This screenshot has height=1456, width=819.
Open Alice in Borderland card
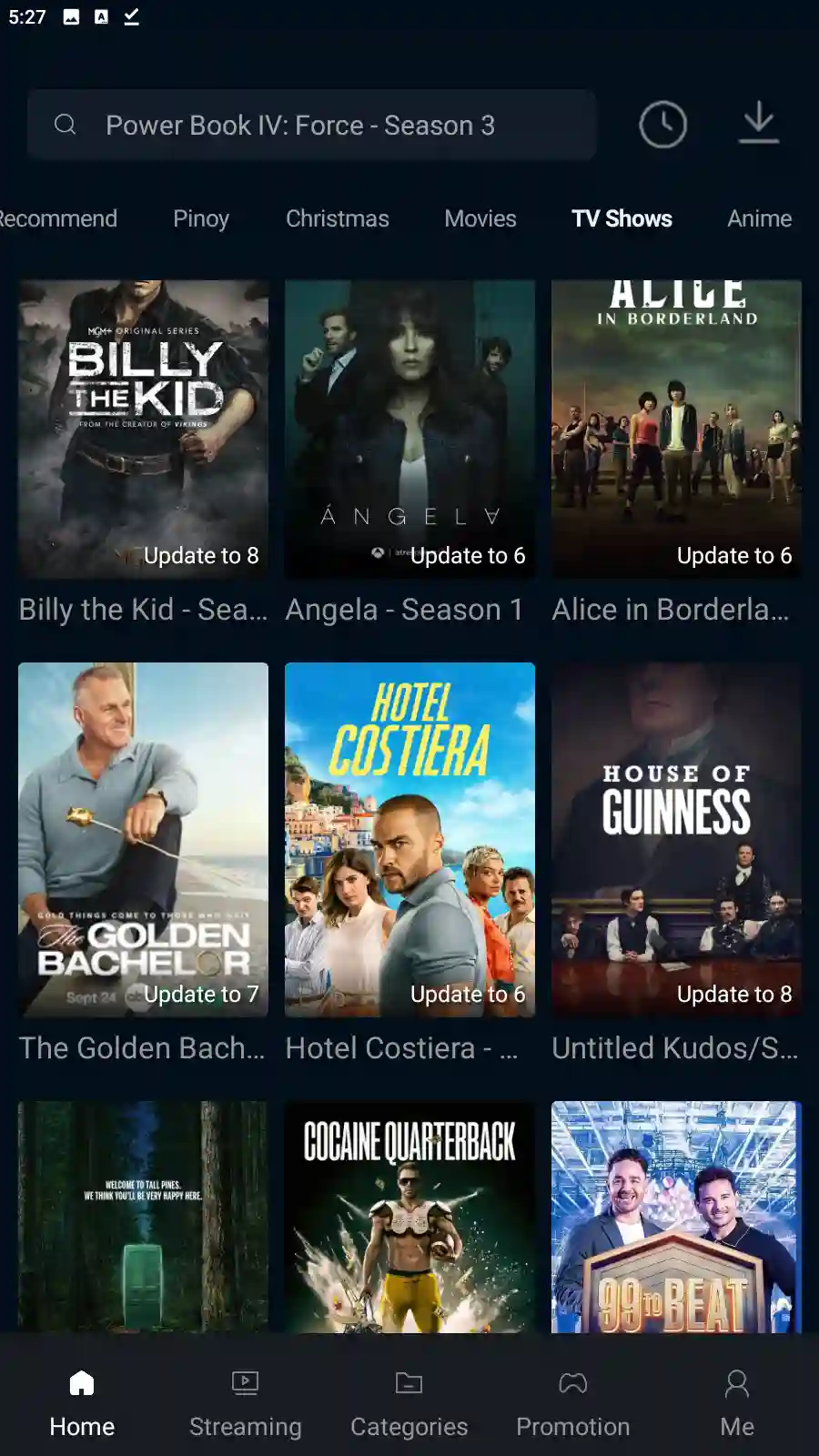click(x=676, y=429)
